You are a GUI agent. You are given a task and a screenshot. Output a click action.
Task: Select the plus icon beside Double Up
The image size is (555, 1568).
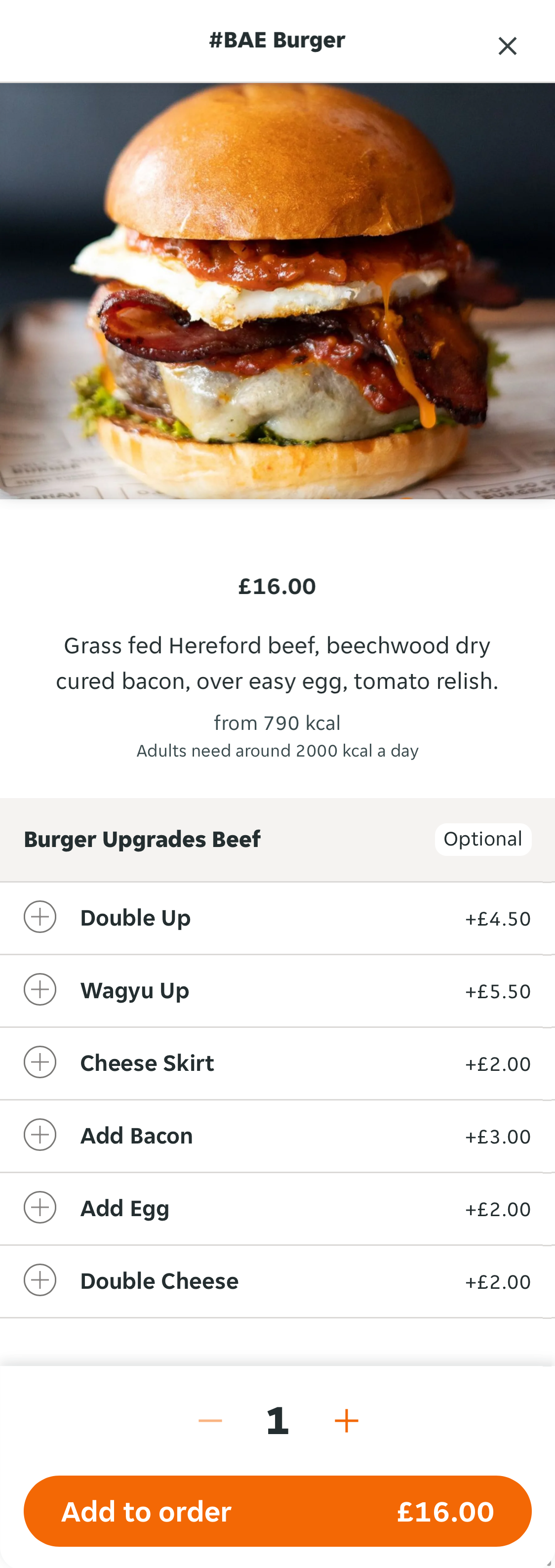(x=40, y=916)
